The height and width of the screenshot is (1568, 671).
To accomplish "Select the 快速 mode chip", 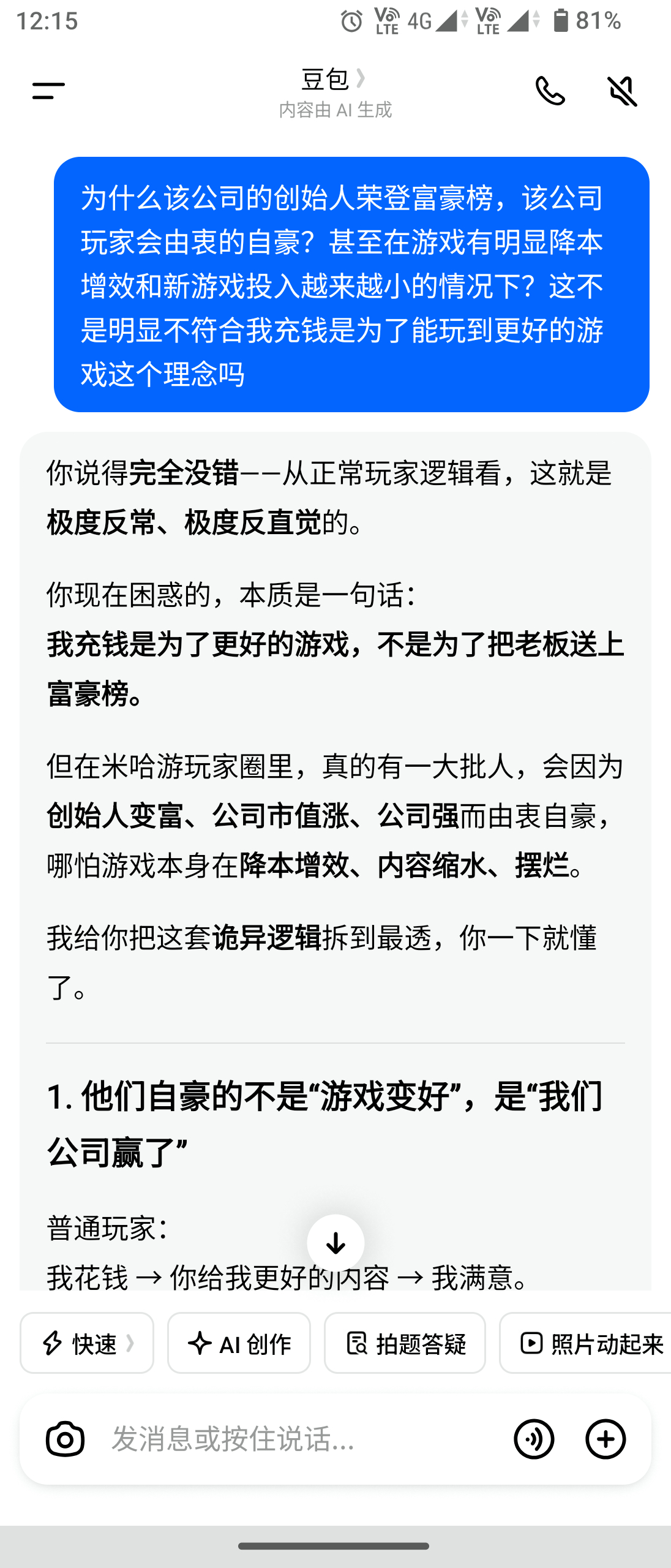I will pos(87,1343).
